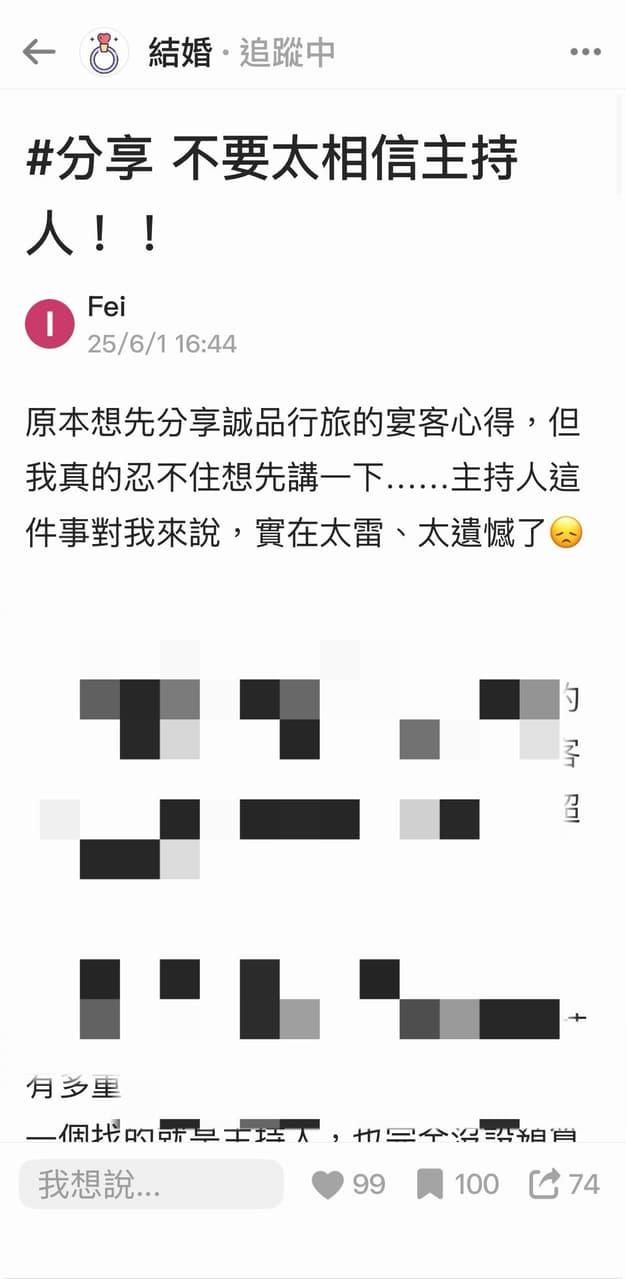Open the three-dot overflow menu
The image size is (626, 1279).
coord(585,52)
